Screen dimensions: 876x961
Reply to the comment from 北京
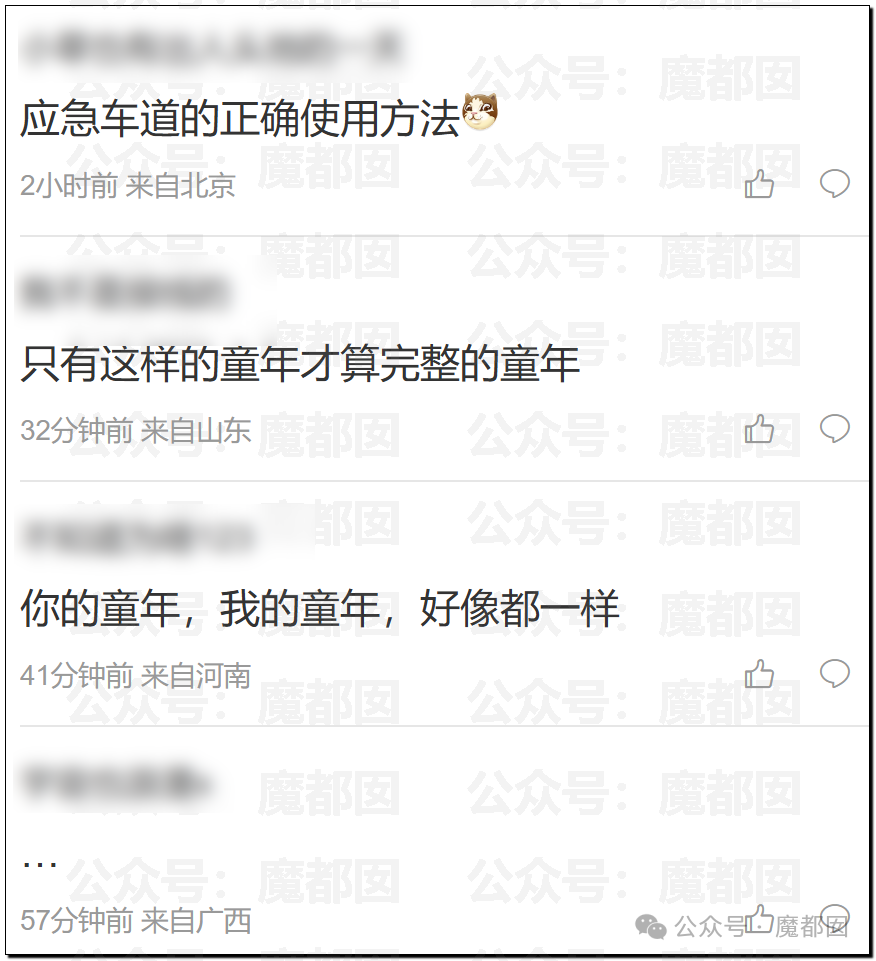(x=834, y=184)
